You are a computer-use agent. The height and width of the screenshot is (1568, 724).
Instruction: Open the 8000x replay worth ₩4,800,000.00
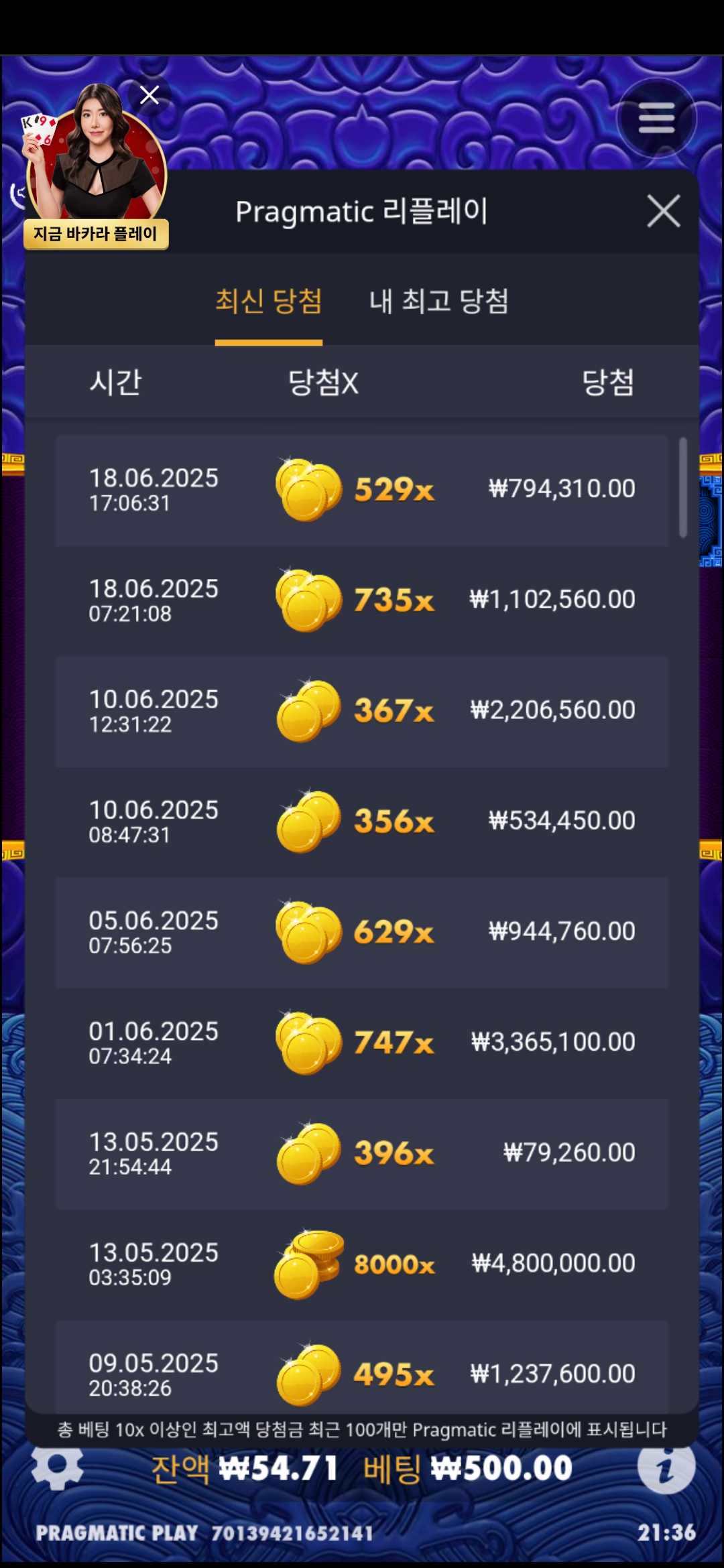point(362,1264)
